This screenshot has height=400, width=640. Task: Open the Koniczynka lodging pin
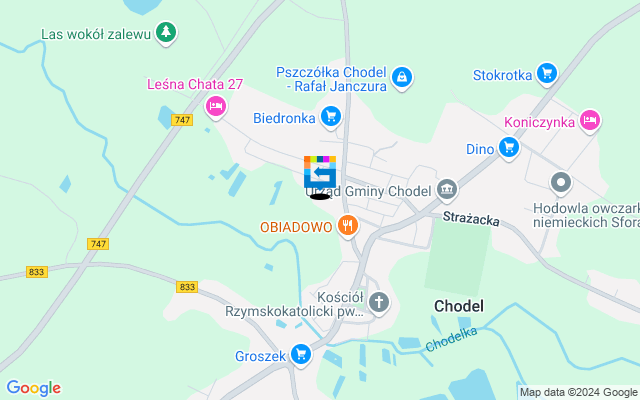click(590, 121)
